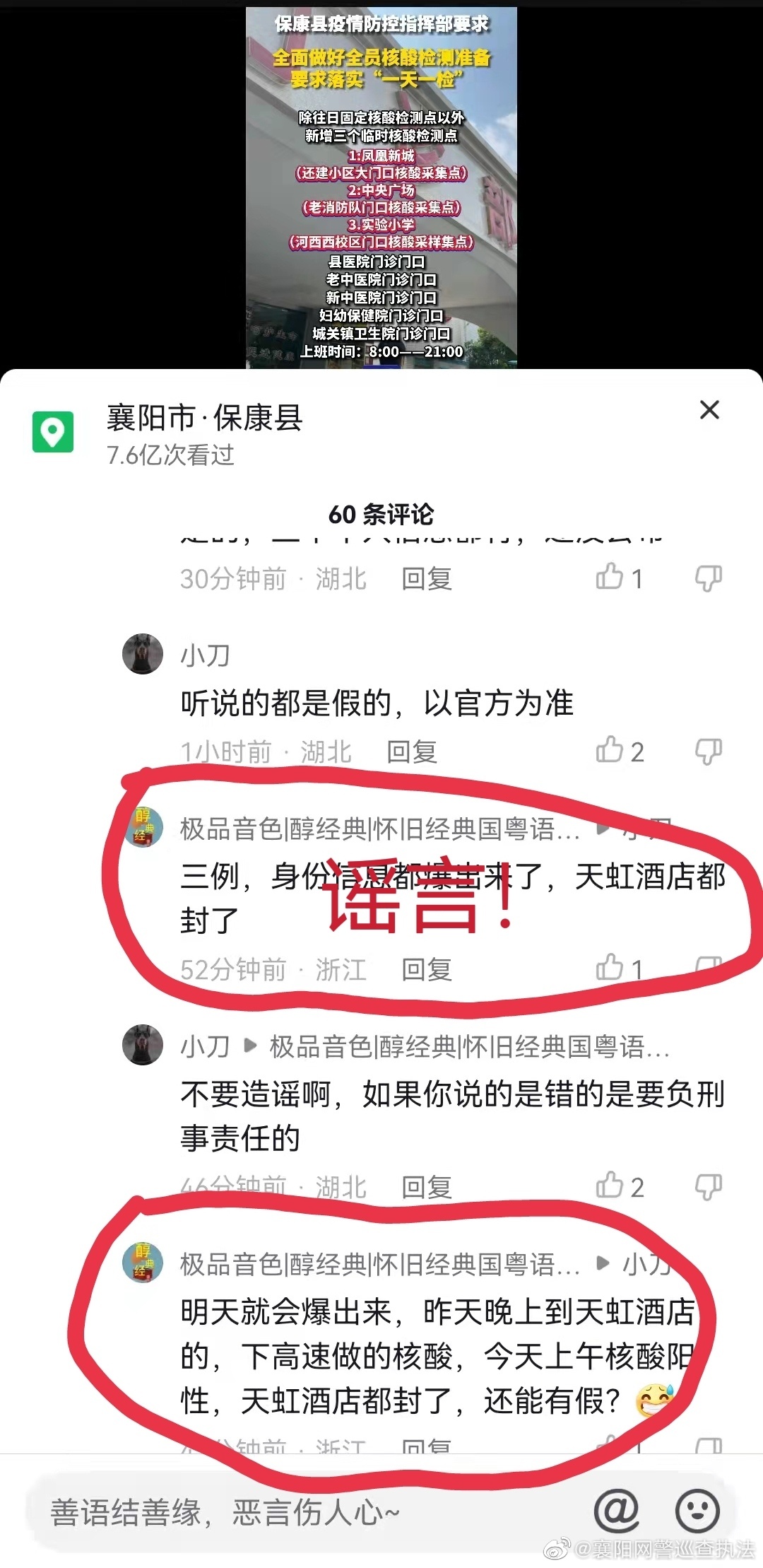Open 极品音色 profile from the 三例 comment
The image size is (763, 1568).
(x=143, y=827)
